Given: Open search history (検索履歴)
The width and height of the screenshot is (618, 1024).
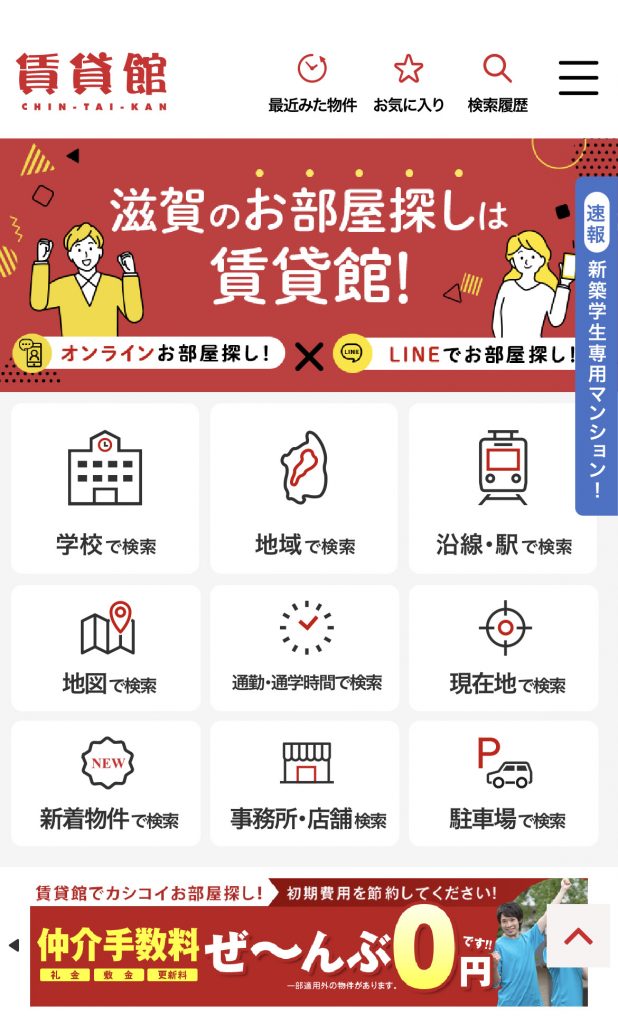Looking at the screenshot, I should pyautogui.click(x=497, y=83).
